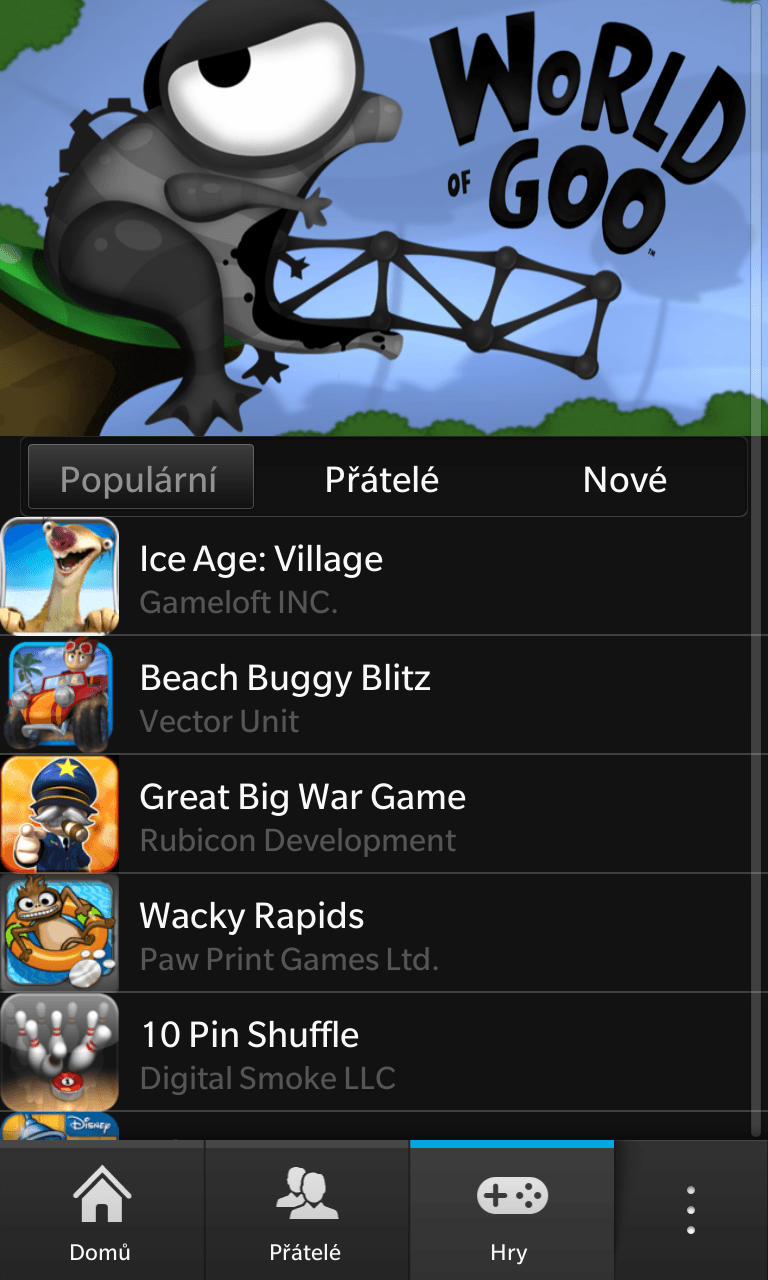Select 10 Pin Shuffle game

[384, 1052]
